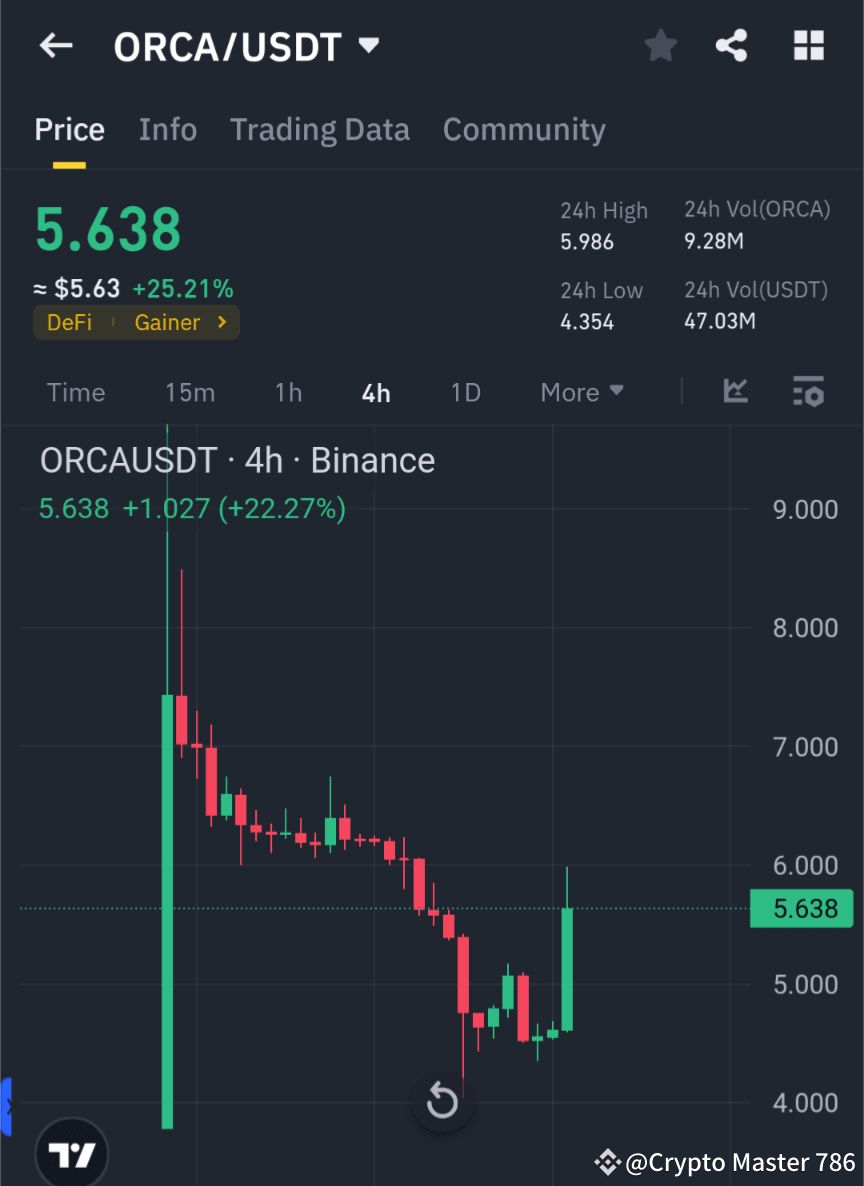
Task: Select the 15m timeframe option
Action: [x=190, y=392]
